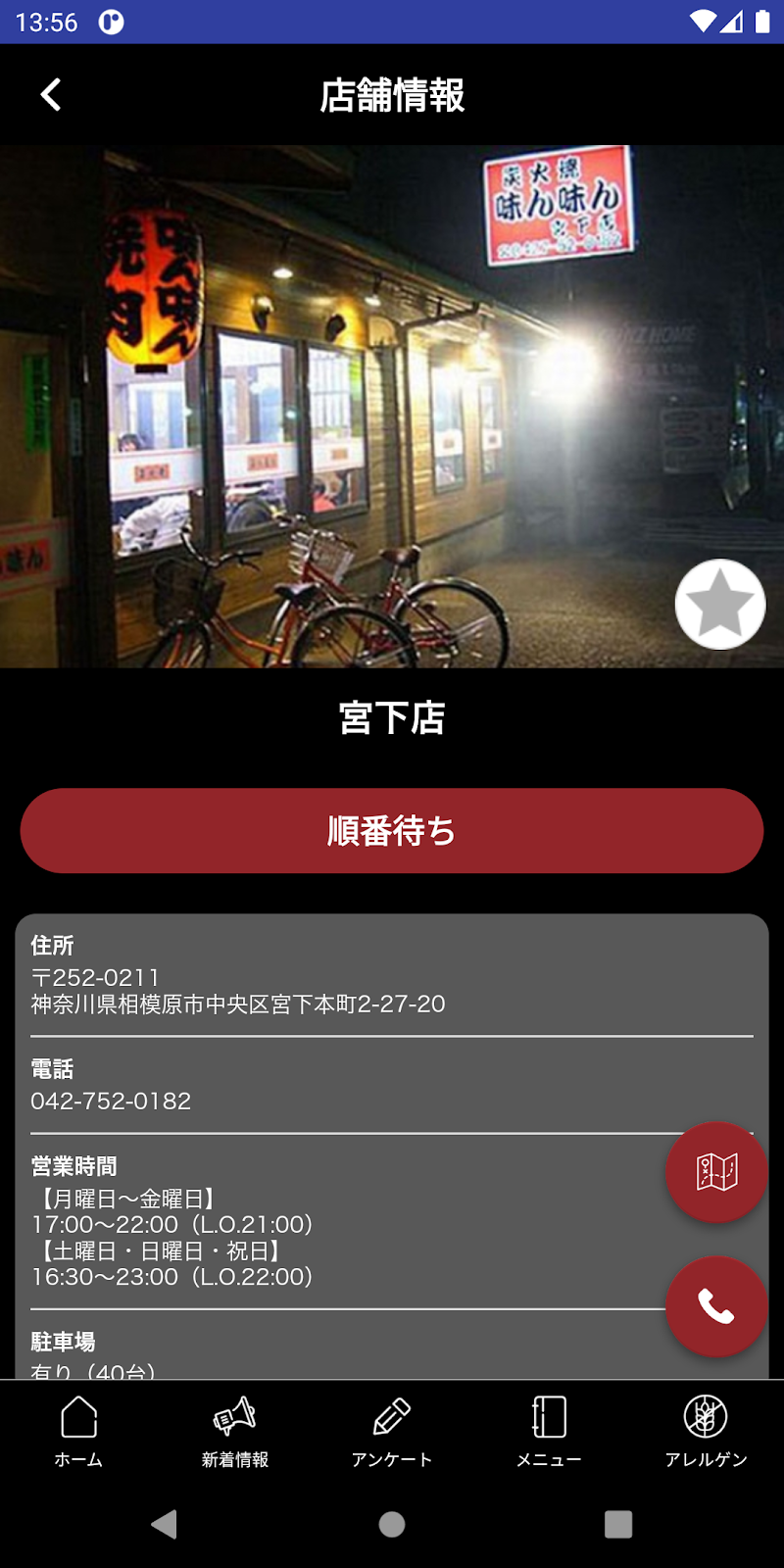Open the store map floating button
The image size is (784, 1568).
tap(716, 1172)
